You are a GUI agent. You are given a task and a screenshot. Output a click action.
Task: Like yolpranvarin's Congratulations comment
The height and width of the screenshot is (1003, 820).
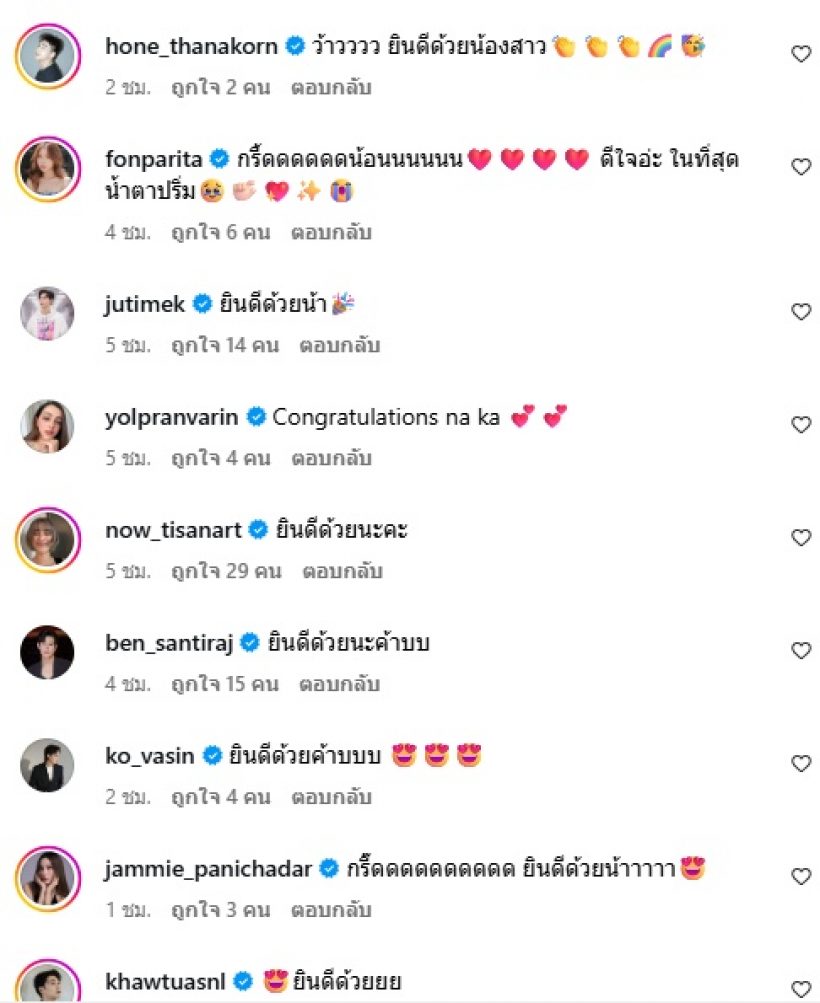[801, 425]
